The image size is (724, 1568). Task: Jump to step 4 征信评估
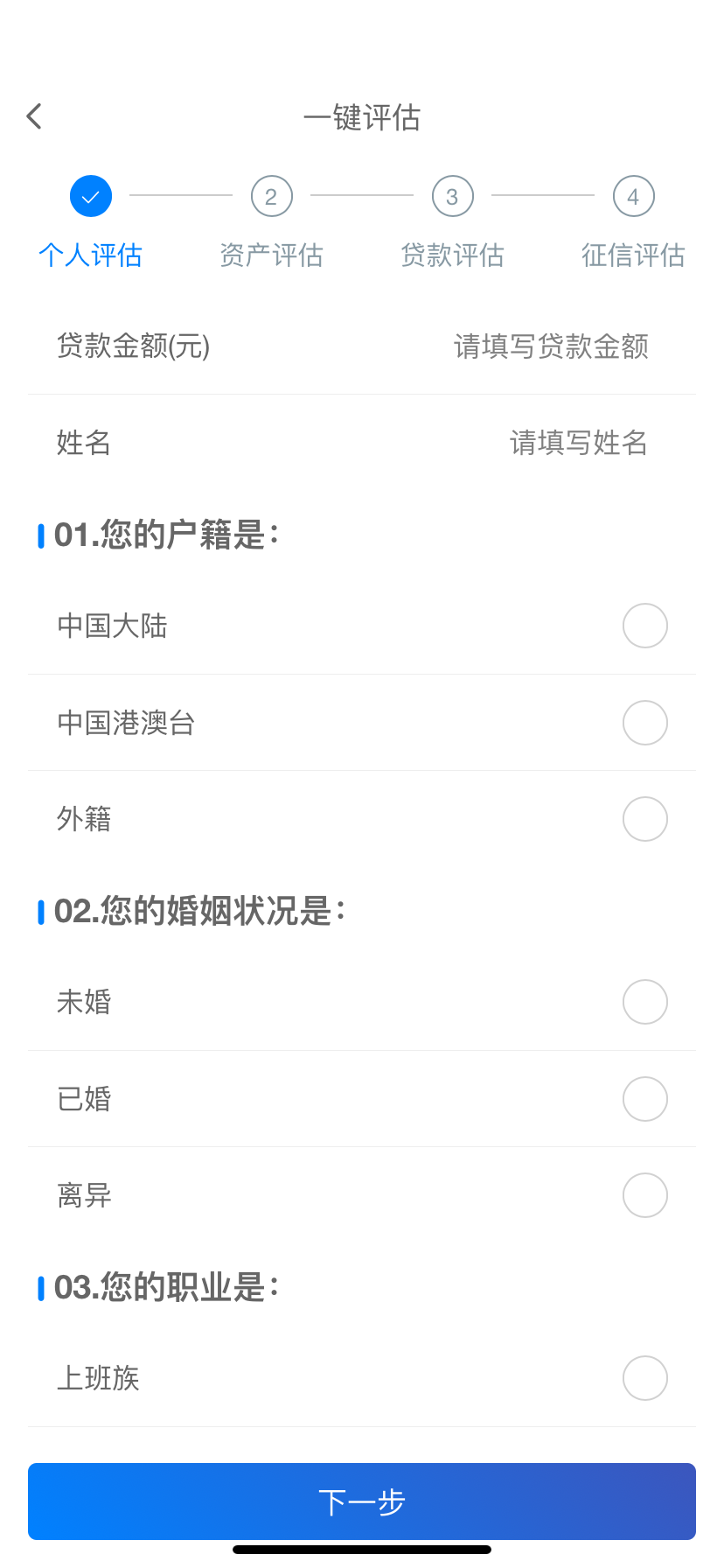(633, 222)
